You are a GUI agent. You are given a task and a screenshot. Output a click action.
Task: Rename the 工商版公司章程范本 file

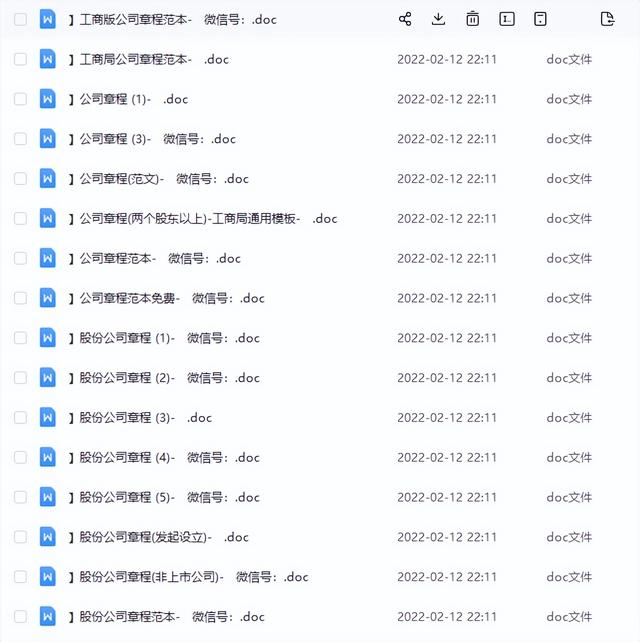(507, 19)
